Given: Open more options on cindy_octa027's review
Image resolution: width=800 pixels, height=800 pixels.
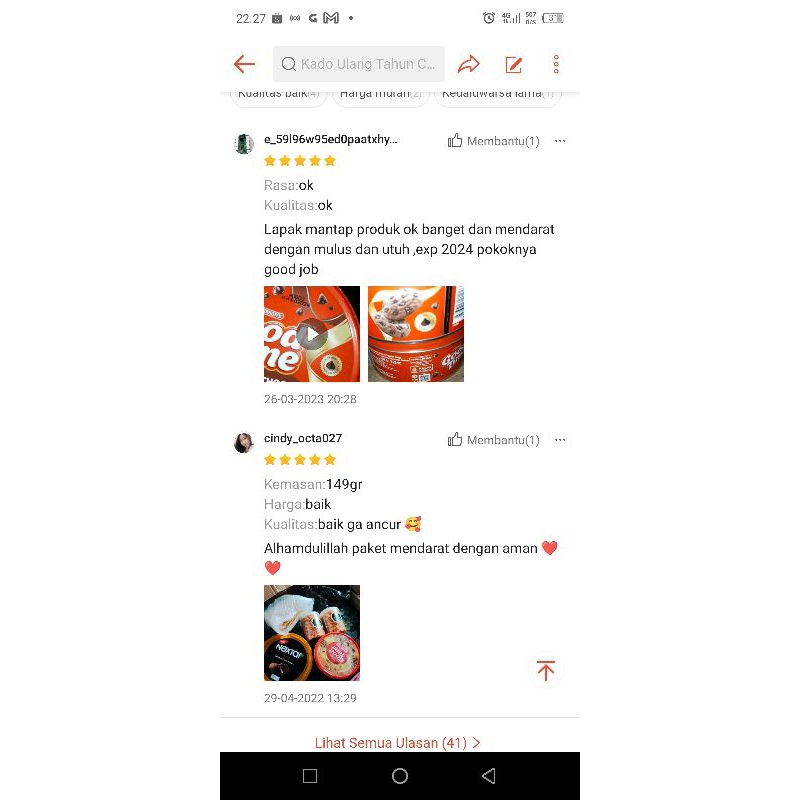Looking at the screenshot, I should click(x=560, y=440).
